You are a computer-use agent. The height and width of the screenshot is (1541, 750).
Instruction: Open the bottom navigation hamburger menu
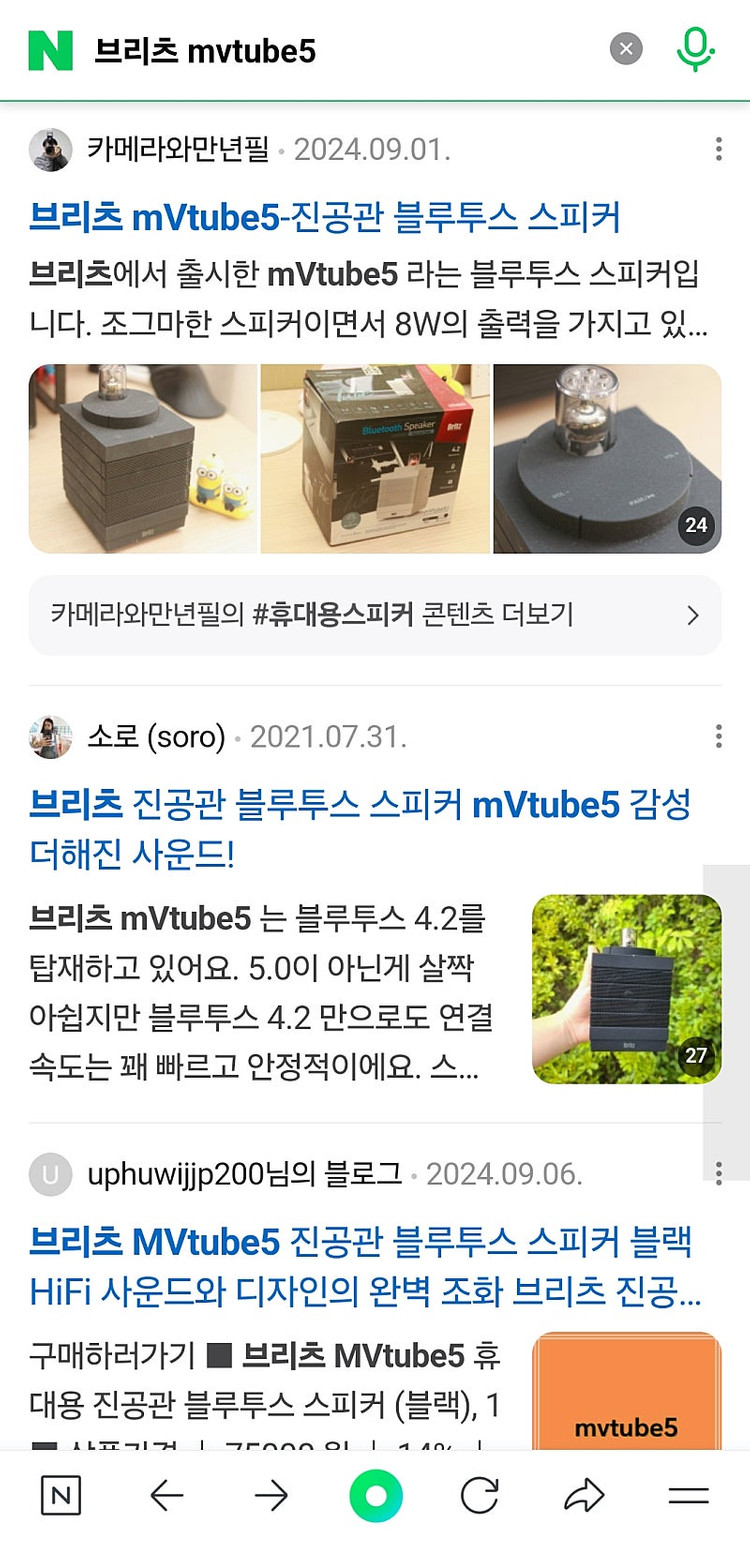688,1496
